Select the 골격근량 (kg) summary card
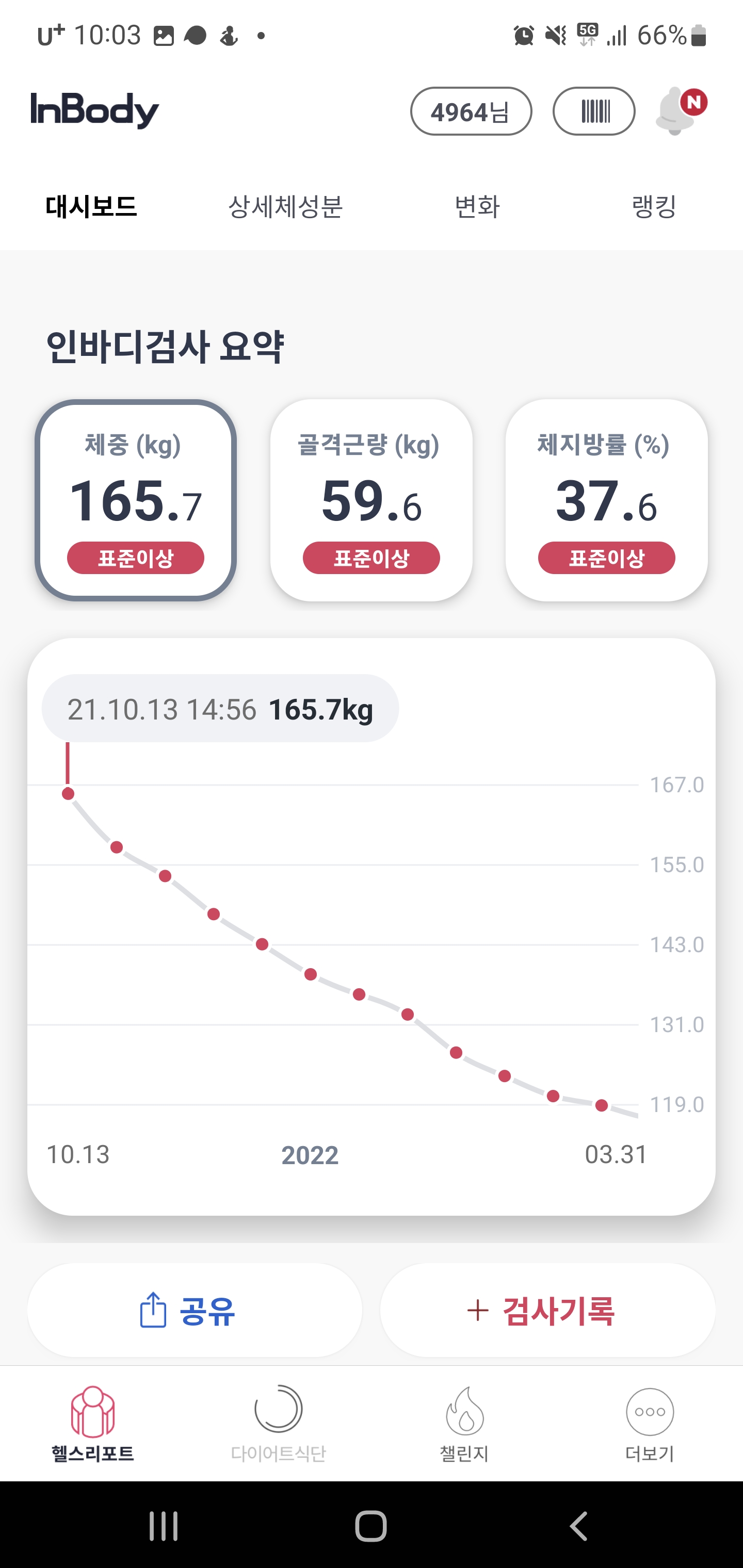The height and width of the screenshot is (1568, 743). click(371, 500)
